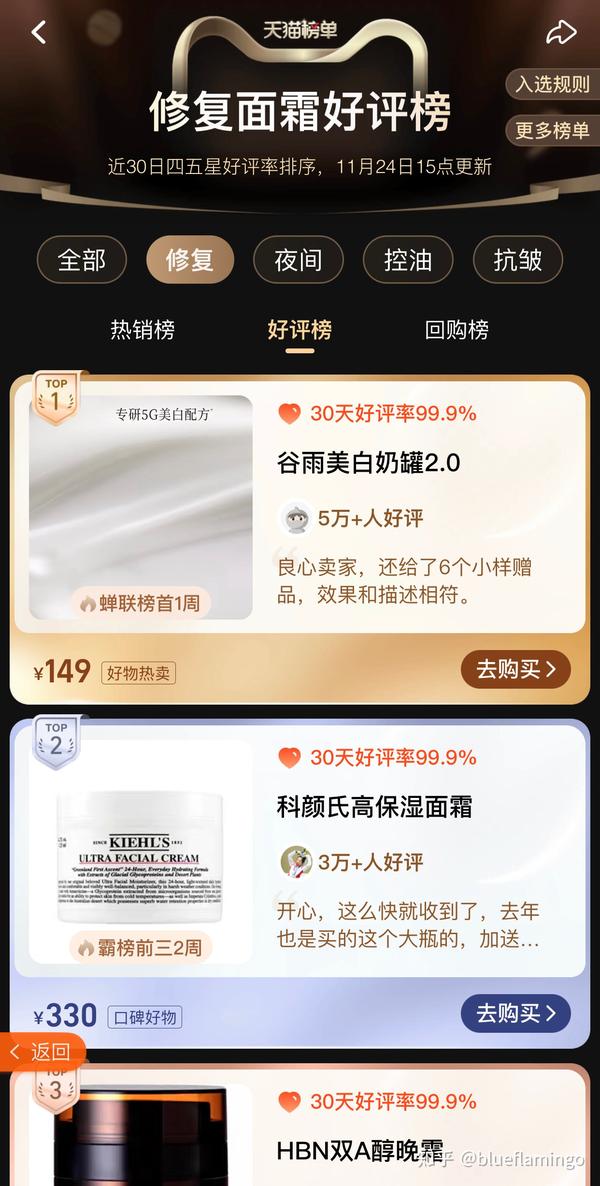Share this ranking list
Image resolution: width=600 pixels, height=1186 pixels.
click(x=561, y=32)
